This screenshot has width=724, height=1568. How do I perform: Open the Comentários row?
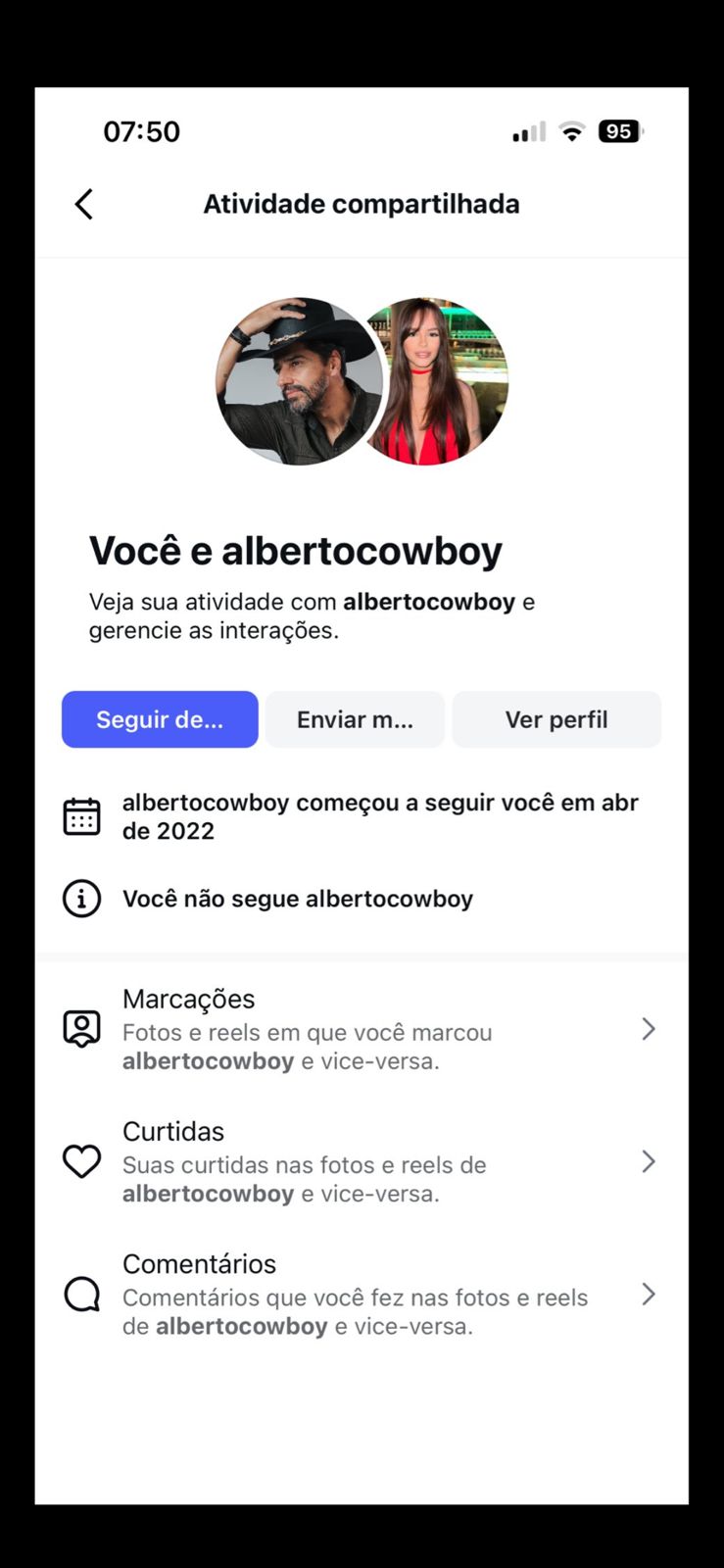[361, 1295]
